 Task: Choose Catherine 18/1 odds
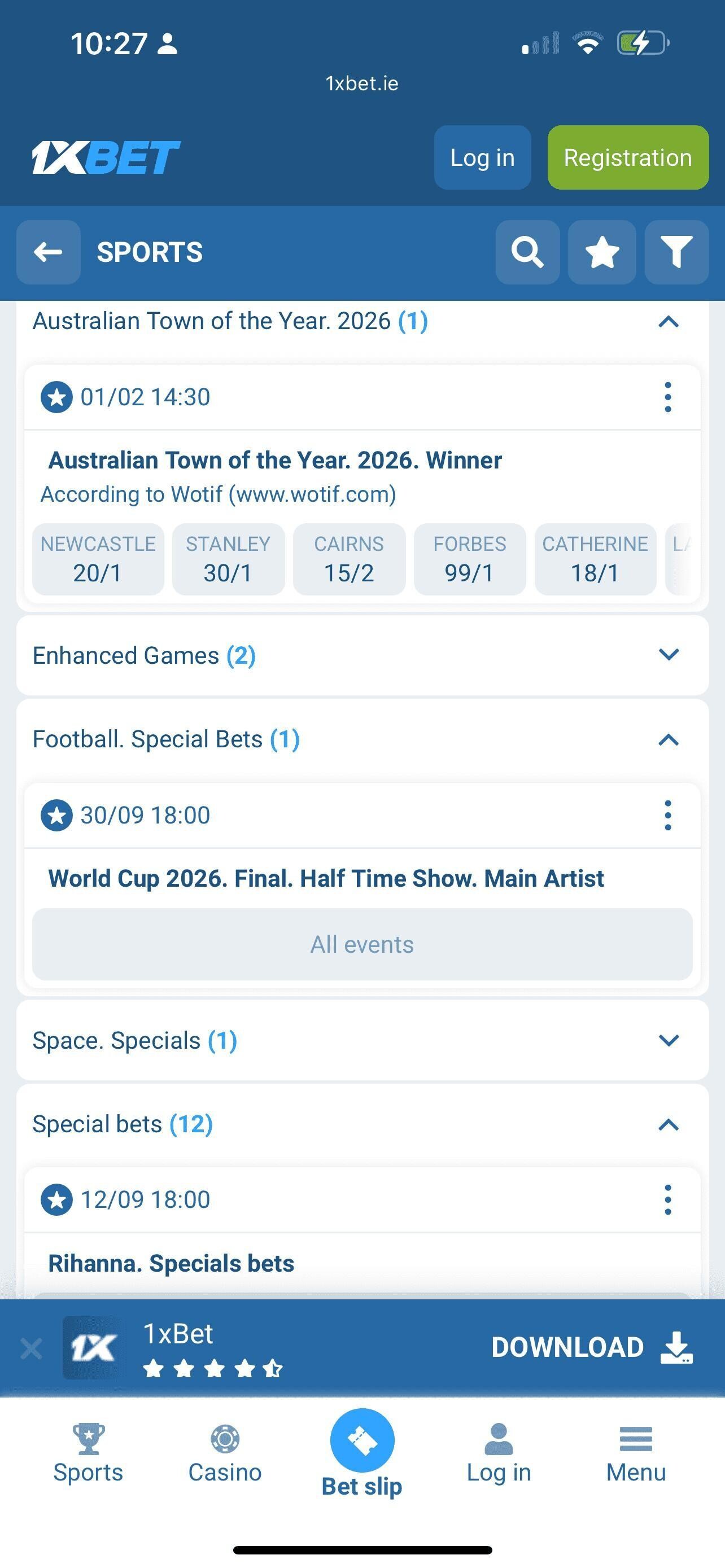[x=595, y=559]
